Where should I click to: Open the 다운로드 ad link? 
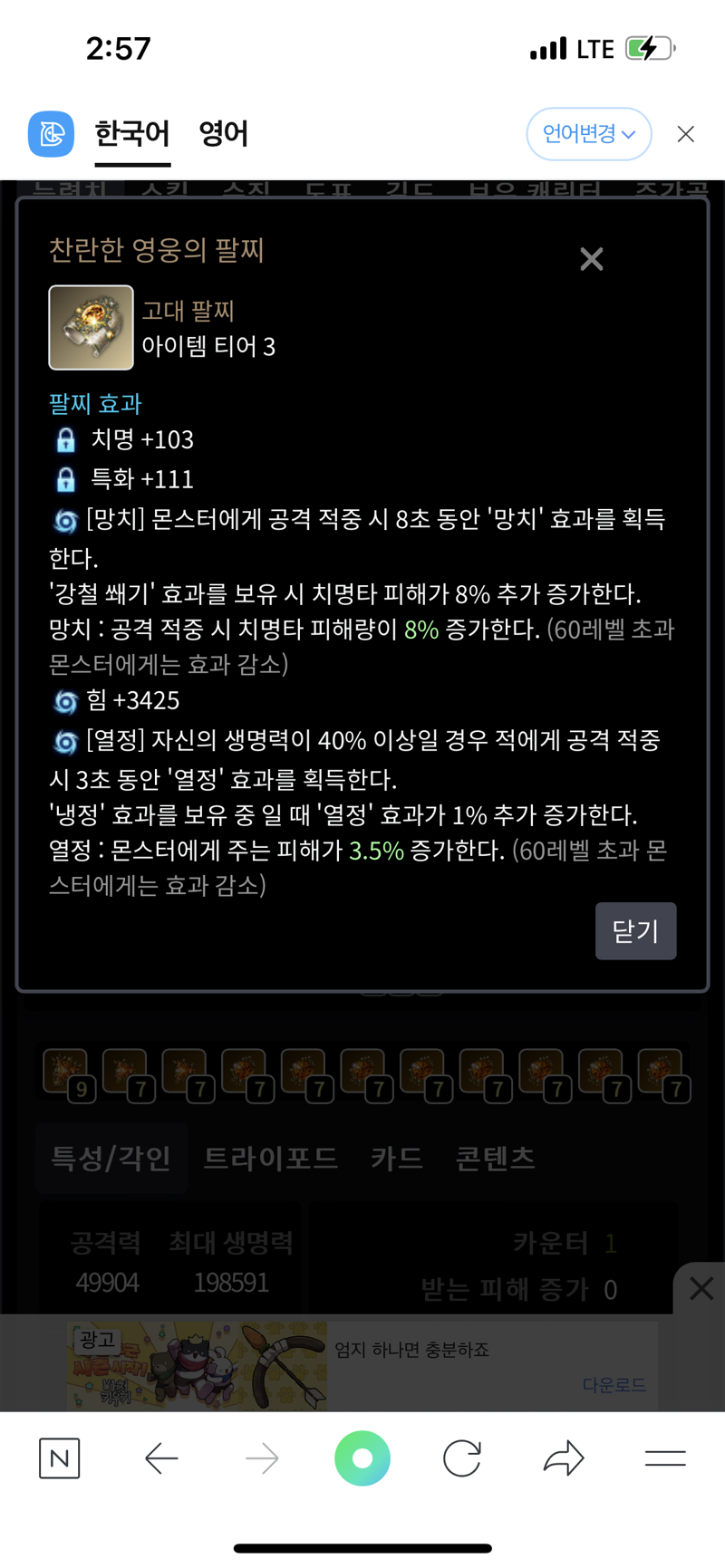click(x=614, y=1384)
